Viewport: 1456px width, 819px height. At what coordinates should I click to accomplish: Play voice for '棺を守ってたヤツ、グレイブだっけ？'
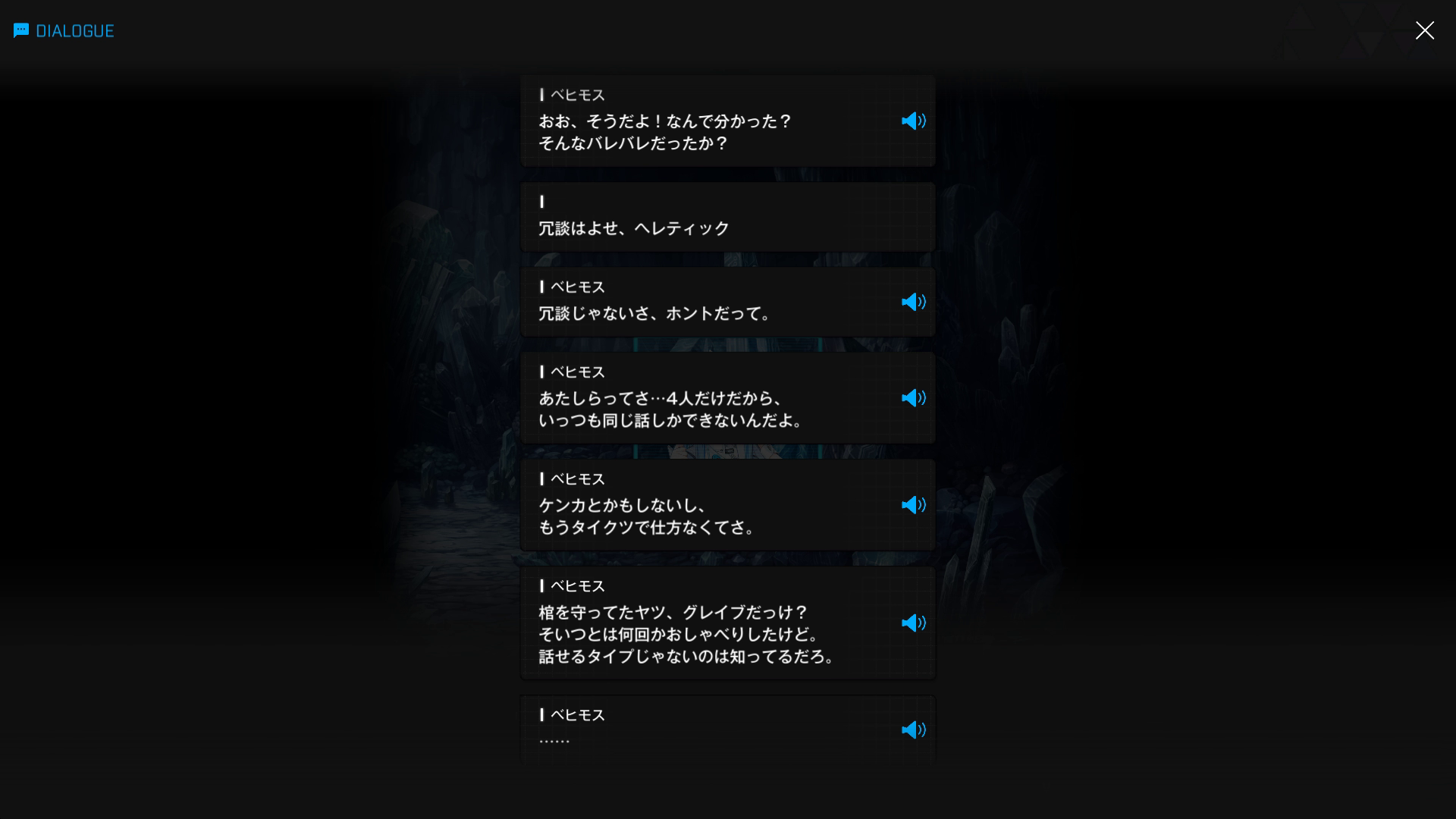pos(913,623)
